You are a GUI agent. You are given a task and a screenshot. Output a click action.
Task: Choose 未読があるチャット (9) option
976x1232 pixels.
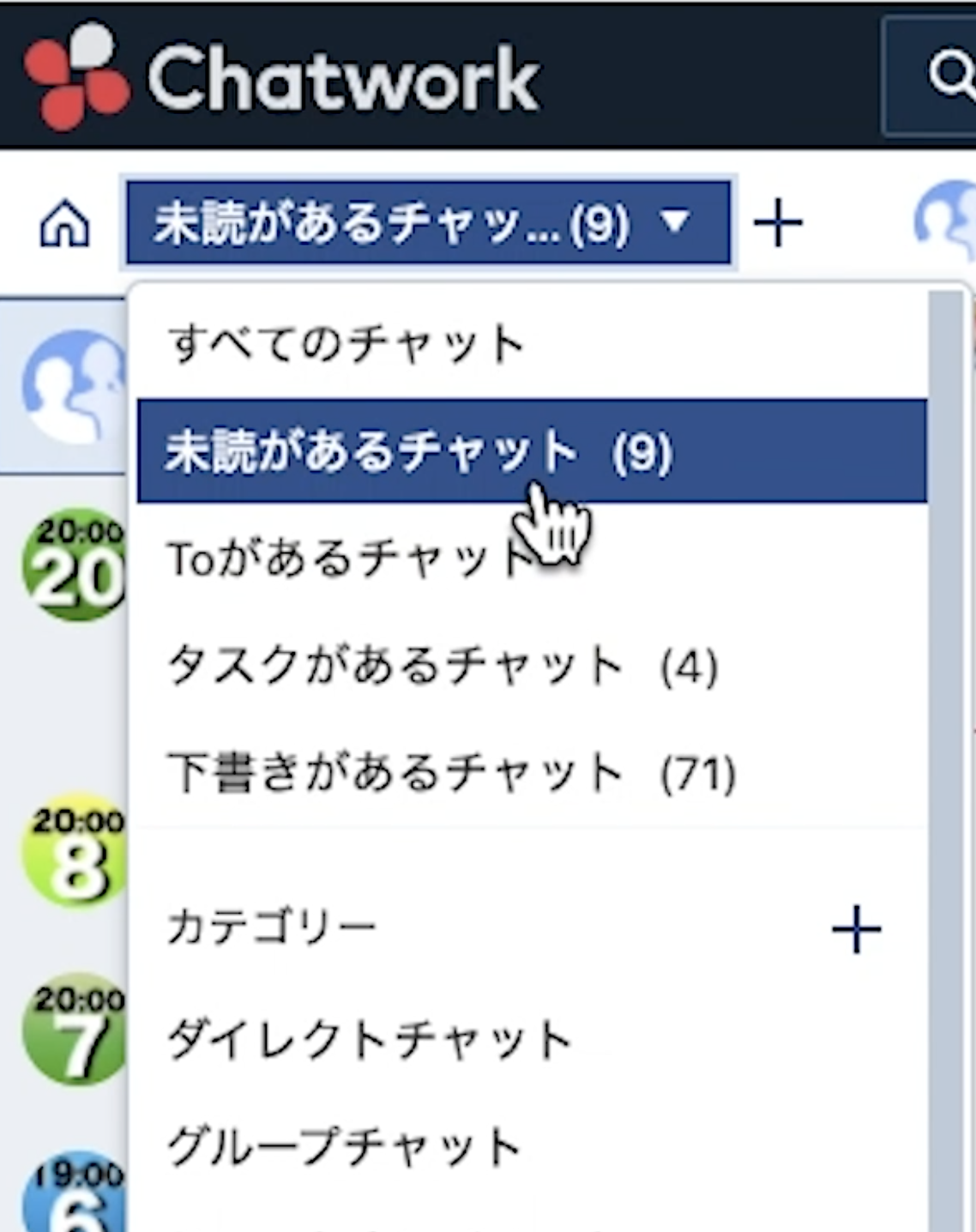419,451
